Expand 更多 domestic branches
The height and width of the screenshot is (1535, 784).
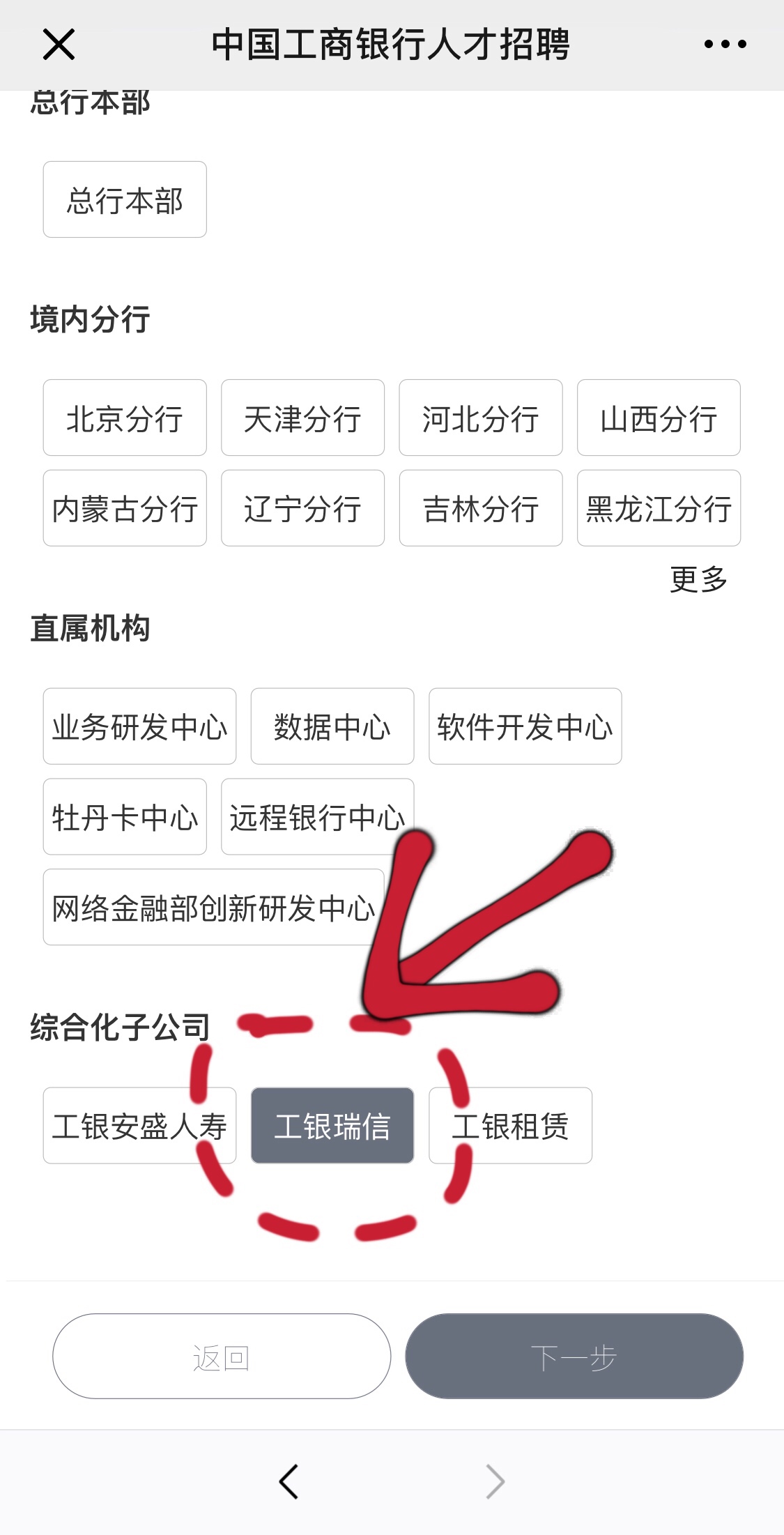pyautogui.click(x=698, y=579)
